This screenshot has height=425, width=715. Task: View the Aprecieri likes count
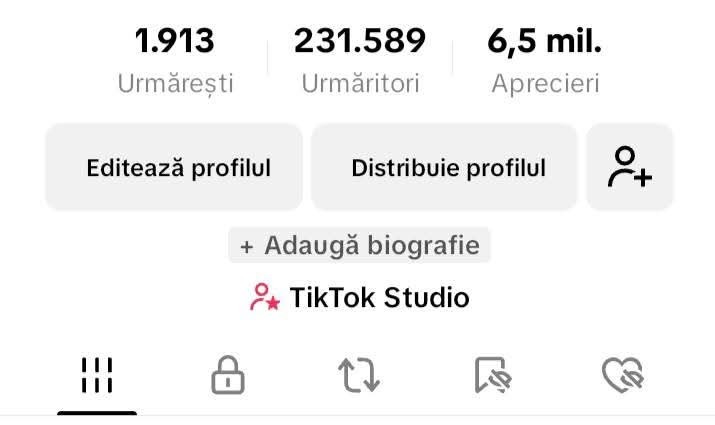click(x=545, y=60)
